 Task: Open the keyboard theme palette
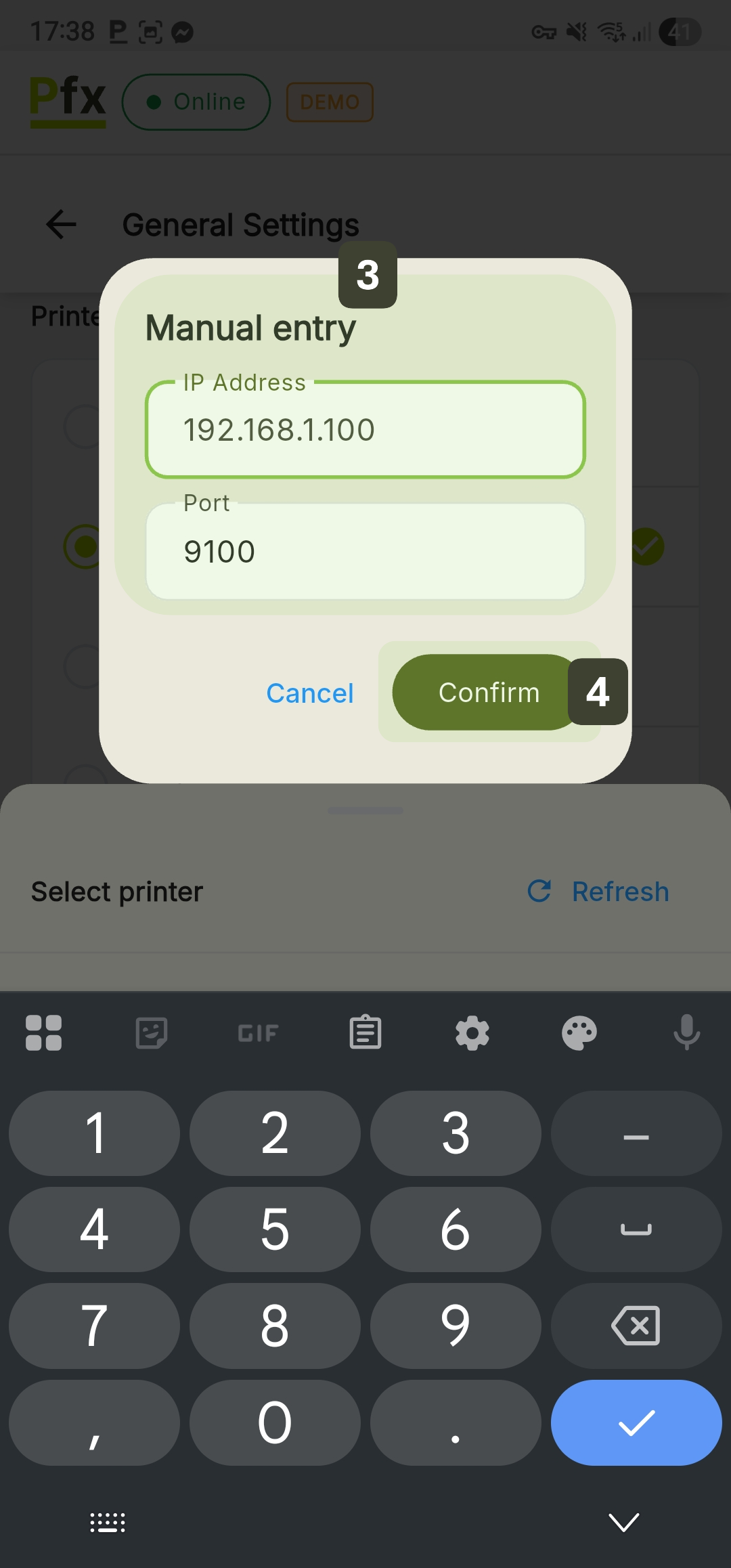pyautogui.click(x=579, y=1033)
